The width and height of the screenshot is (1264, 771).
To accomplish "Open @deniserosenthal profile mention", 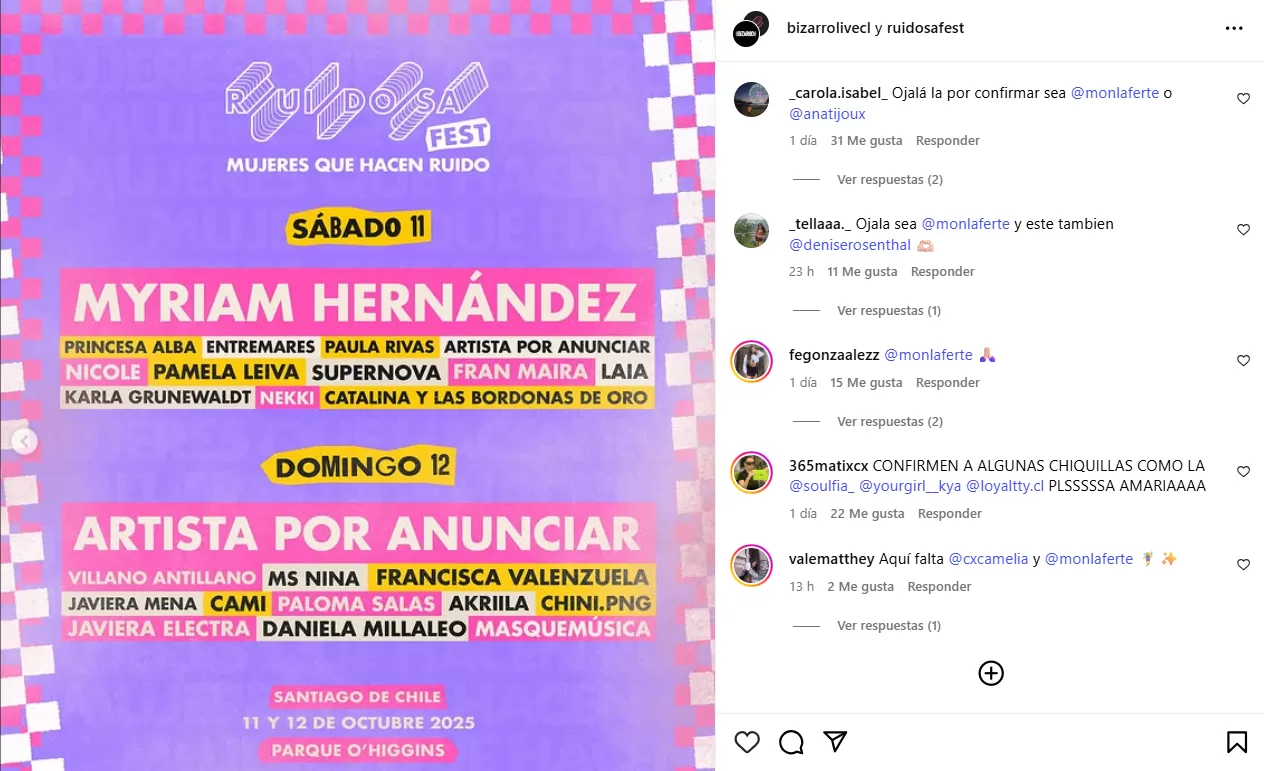I will coord(849,245).
